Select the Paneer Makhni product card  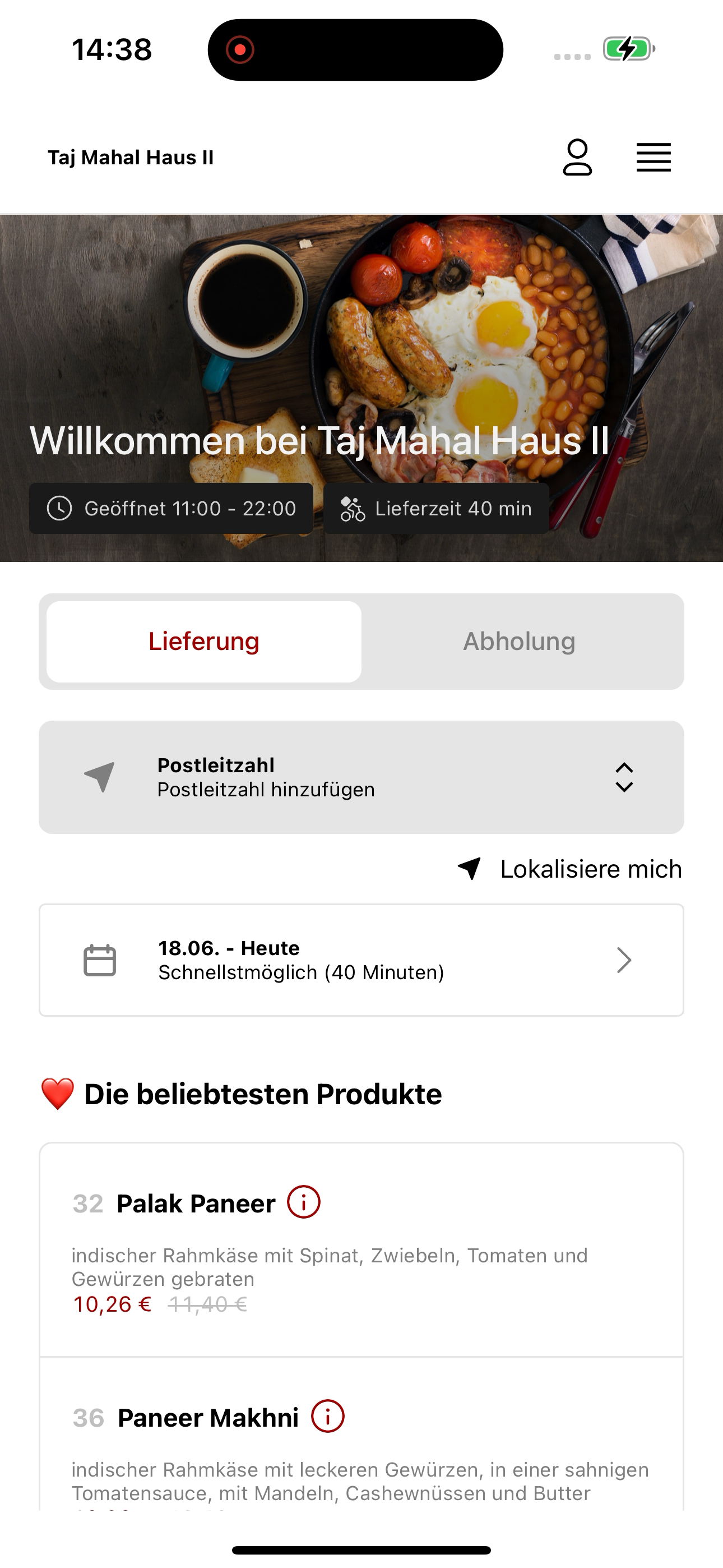[361, 1434]
